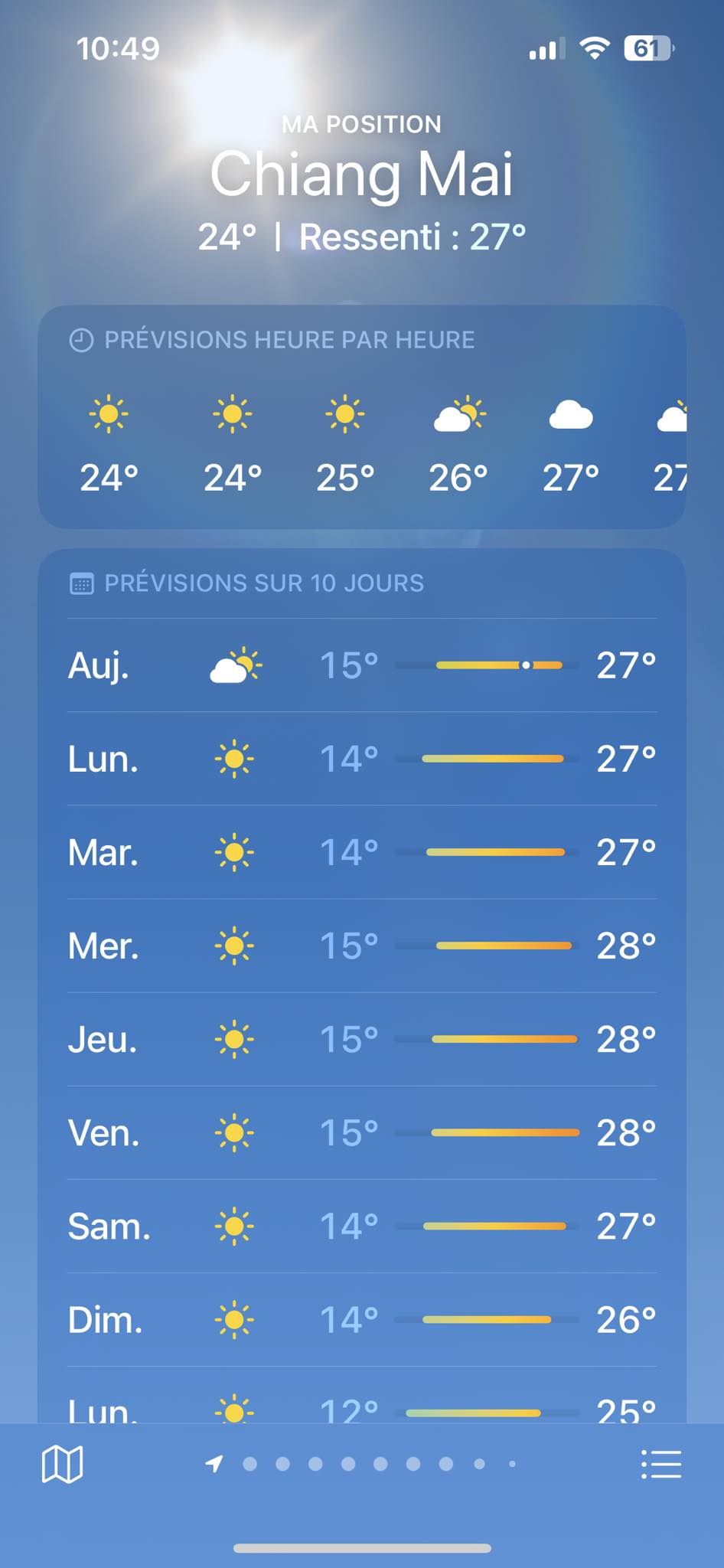Tap the Ven. daily forecast
Viewport: 724px width, 1568px height.
(x=362, y=1132)
